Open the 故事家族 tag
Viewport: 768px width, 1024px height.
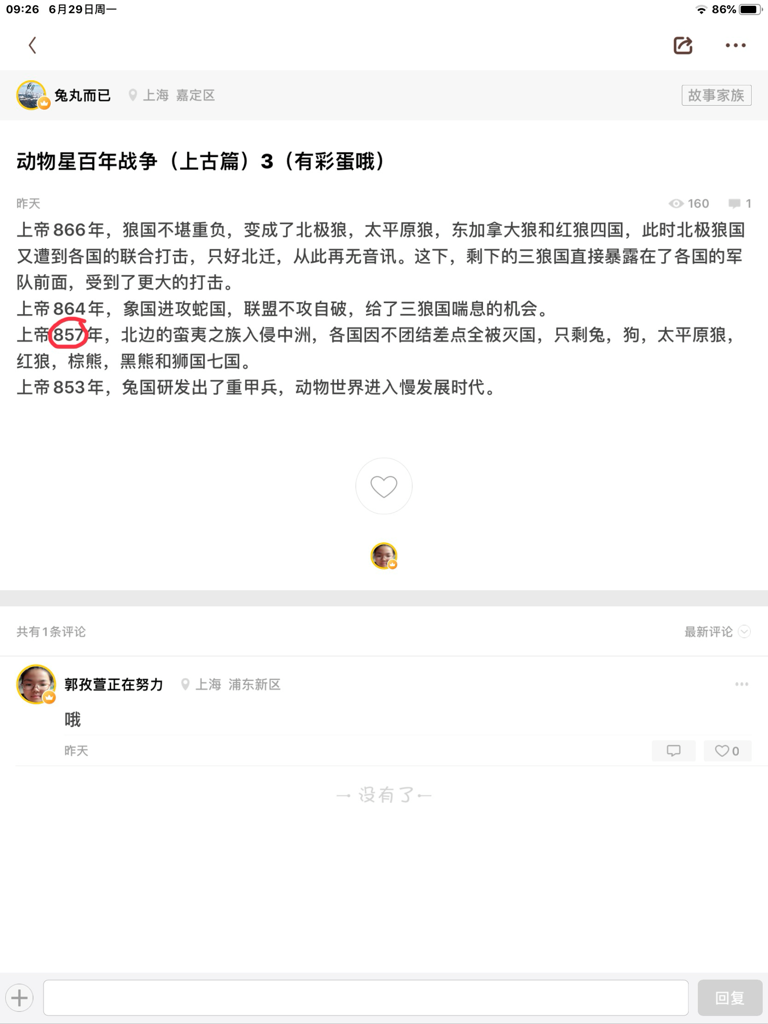click(x=716, y=95)
